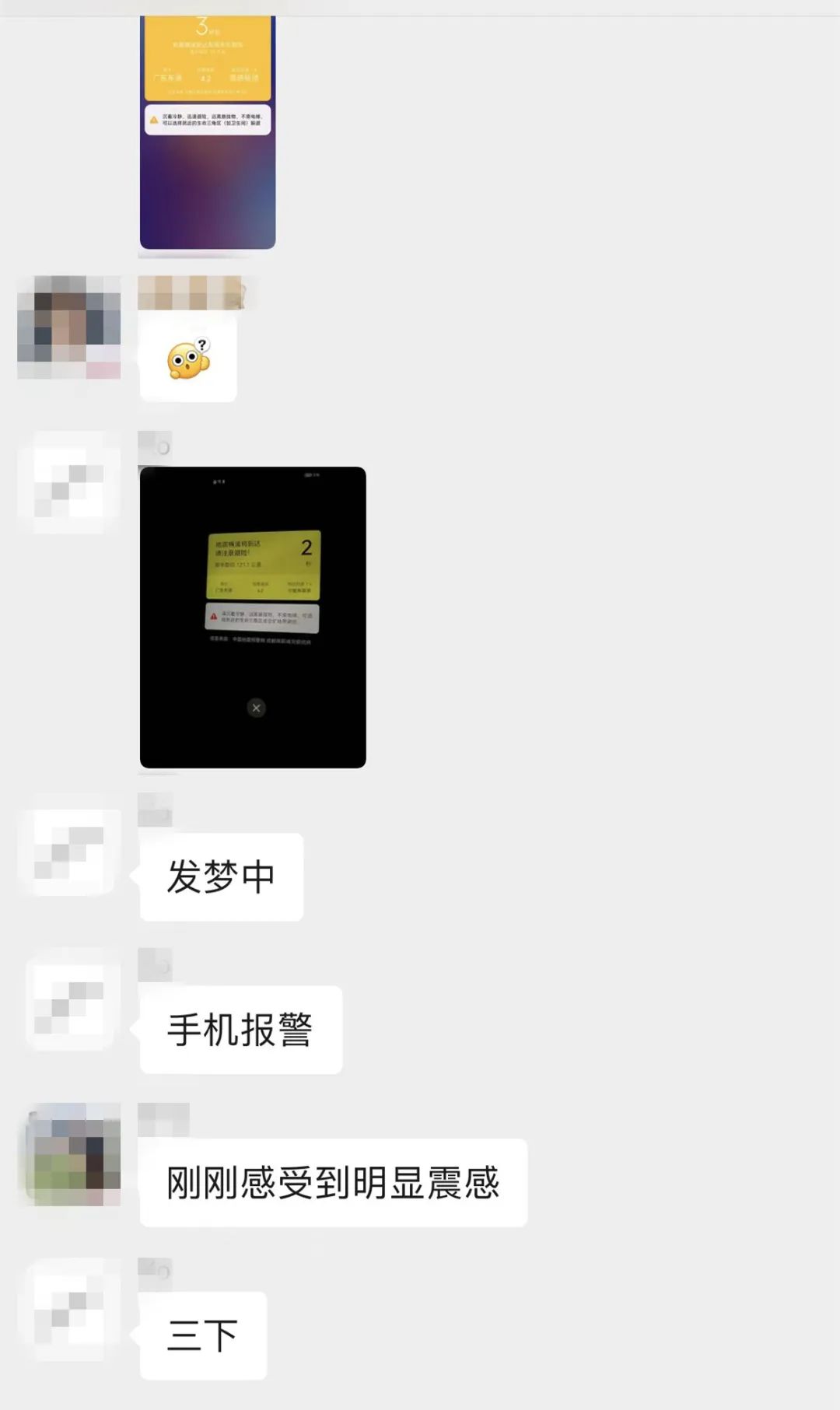Open profile of sender of '刚刚感受到明显震感'
Viewport: 840px width, 1410px height.
click(69, 1154)
